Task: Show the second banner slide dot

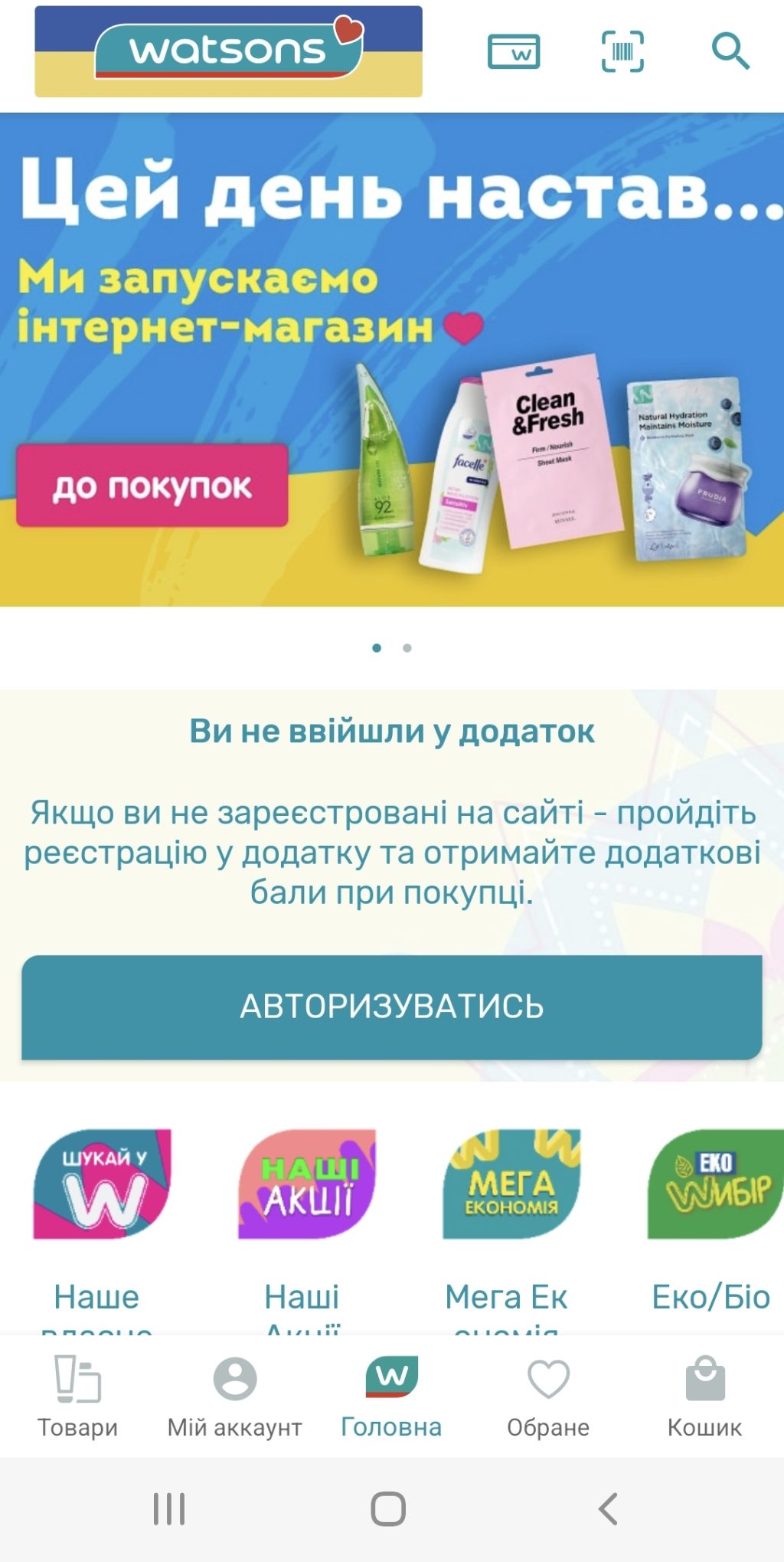Action: tap(407, 648)
